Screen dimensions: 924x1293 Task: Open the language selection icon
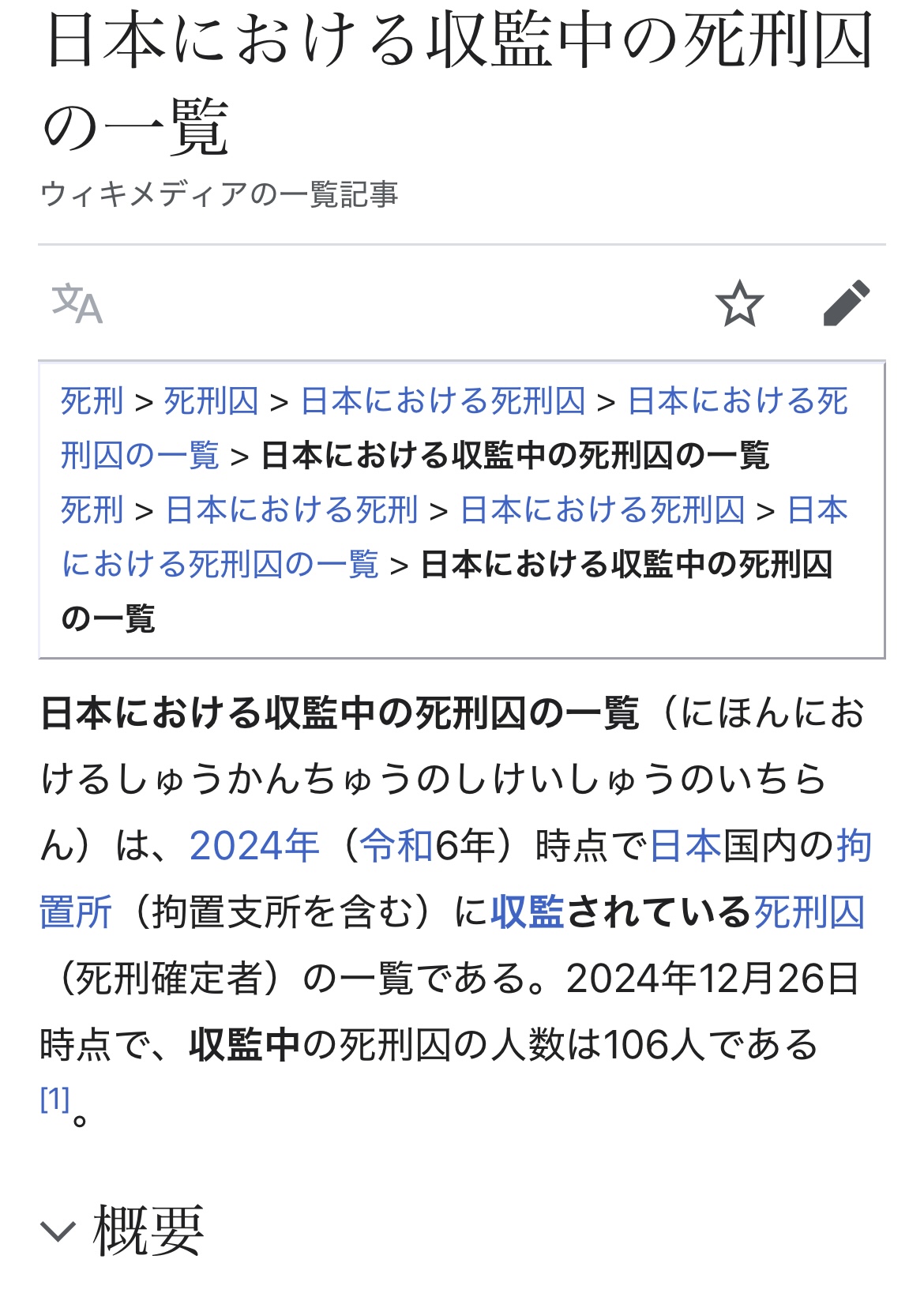coord(77,304)
